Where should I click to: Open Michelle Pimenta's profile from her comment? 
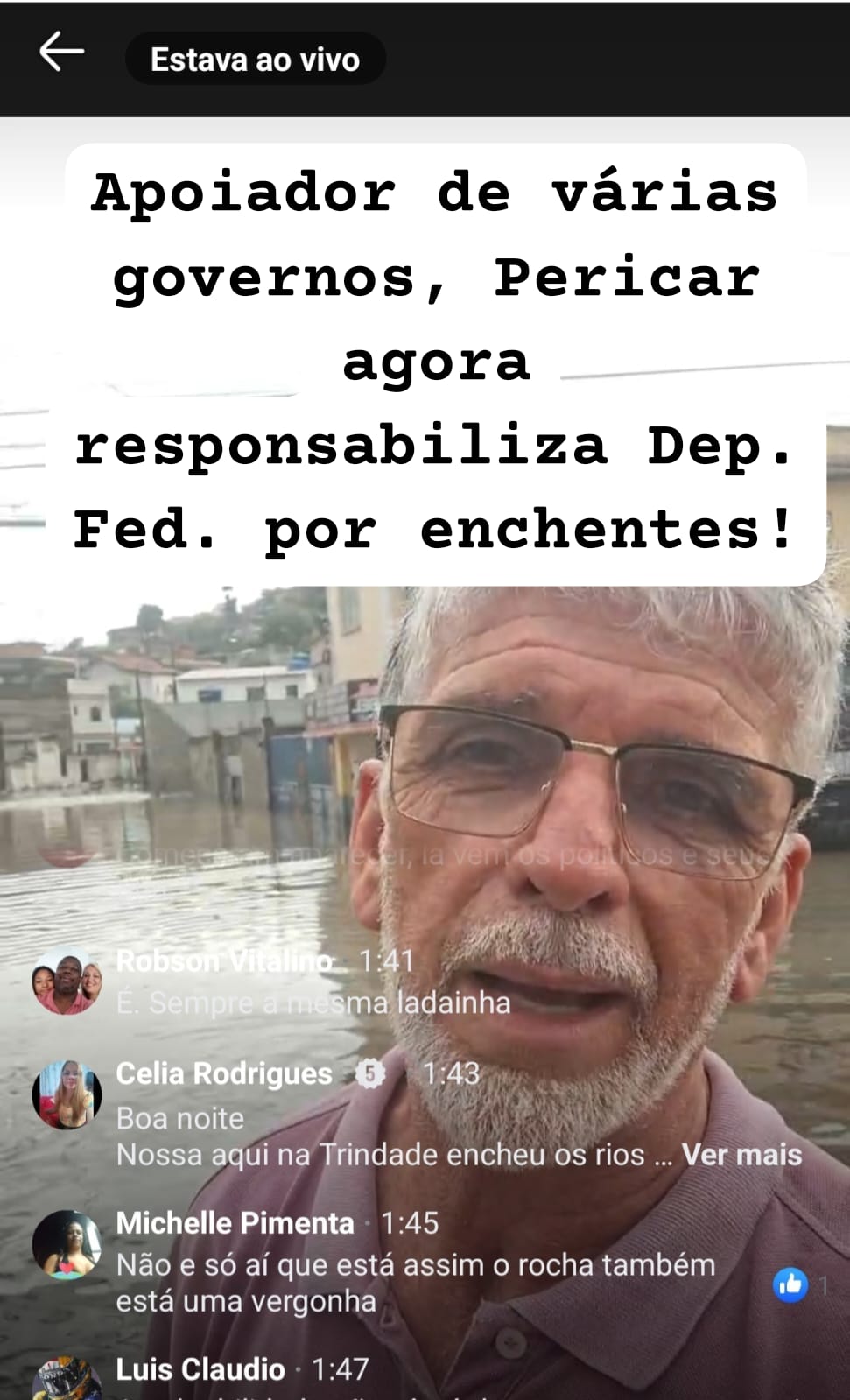tap(235, 1223)
